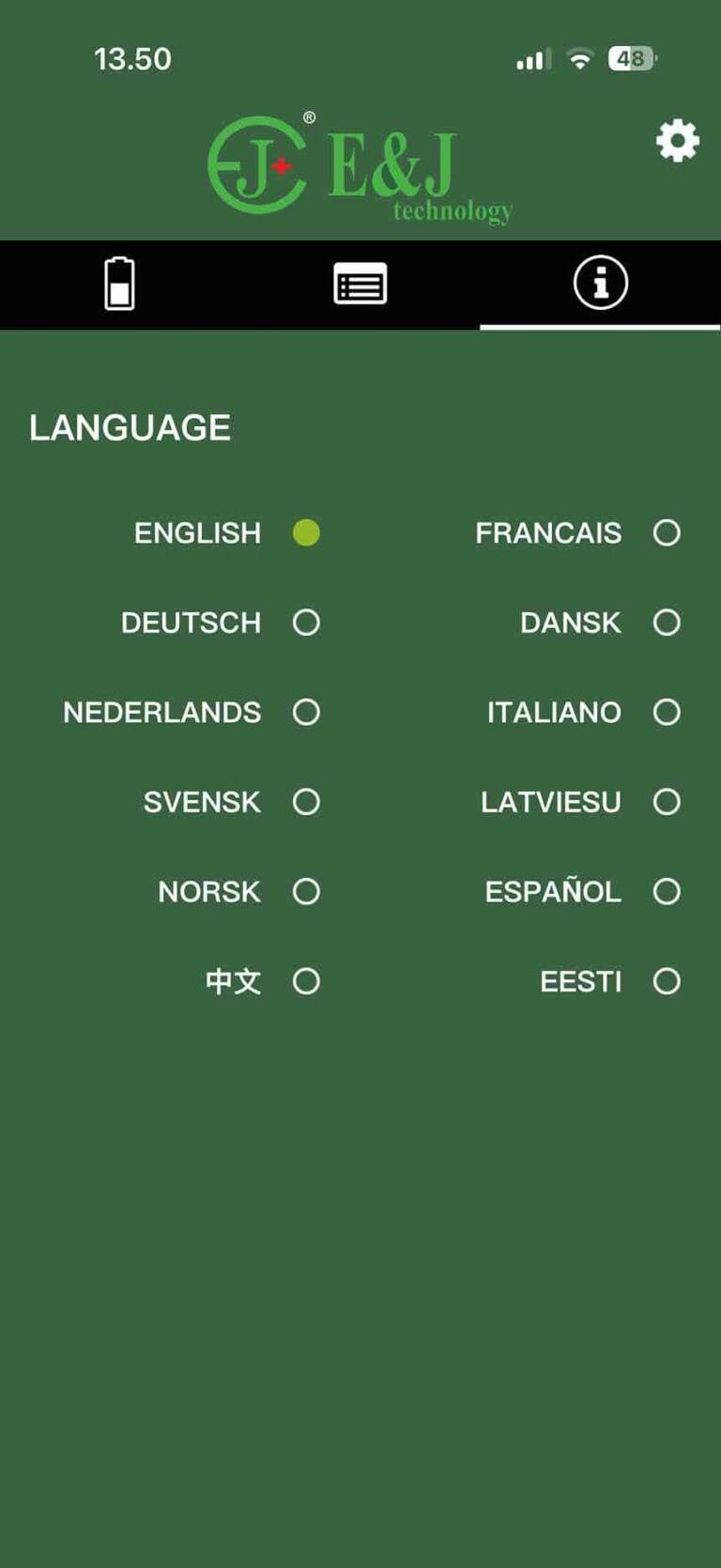Tap the info tab

pyautogui.click(x=601, y=283)
